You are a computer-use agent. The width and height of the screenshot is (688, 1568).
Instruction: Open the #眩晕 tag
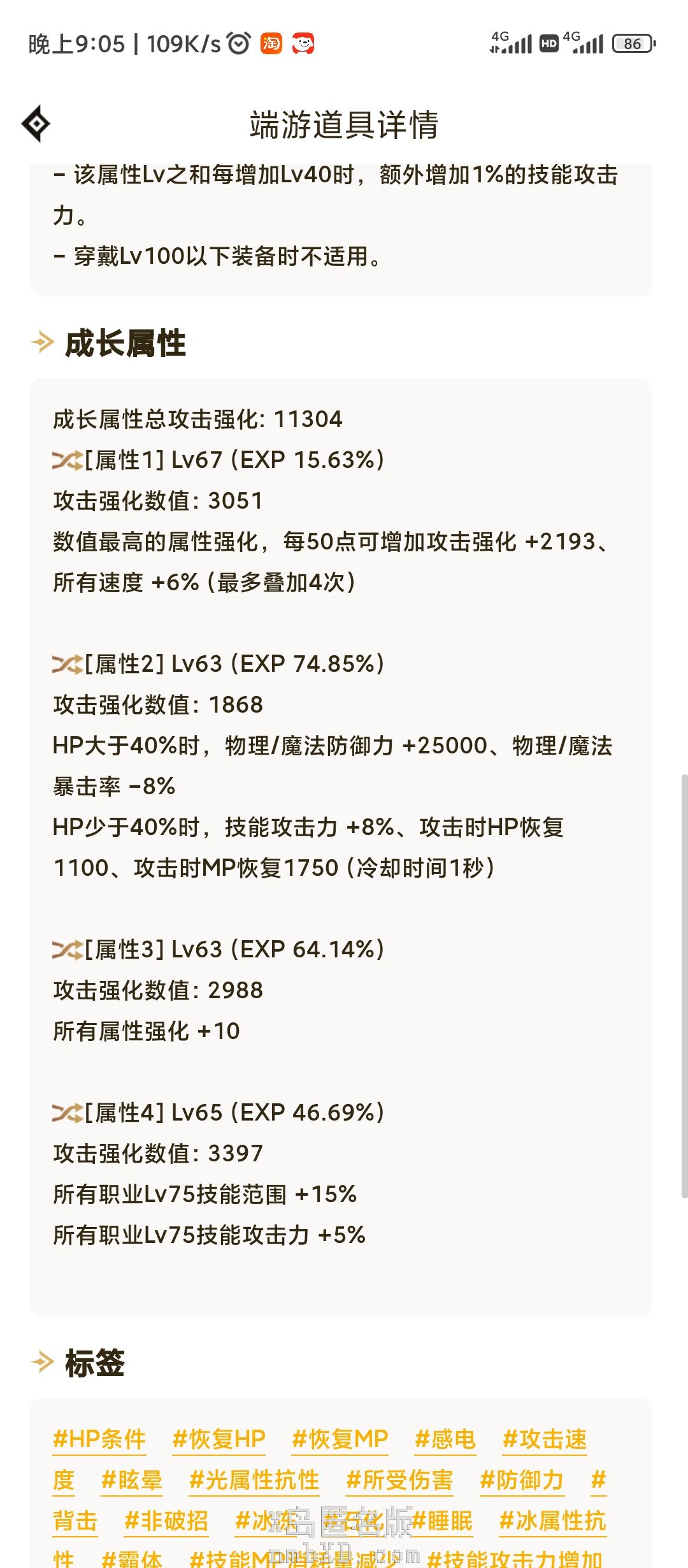[x=132, y=1480]
